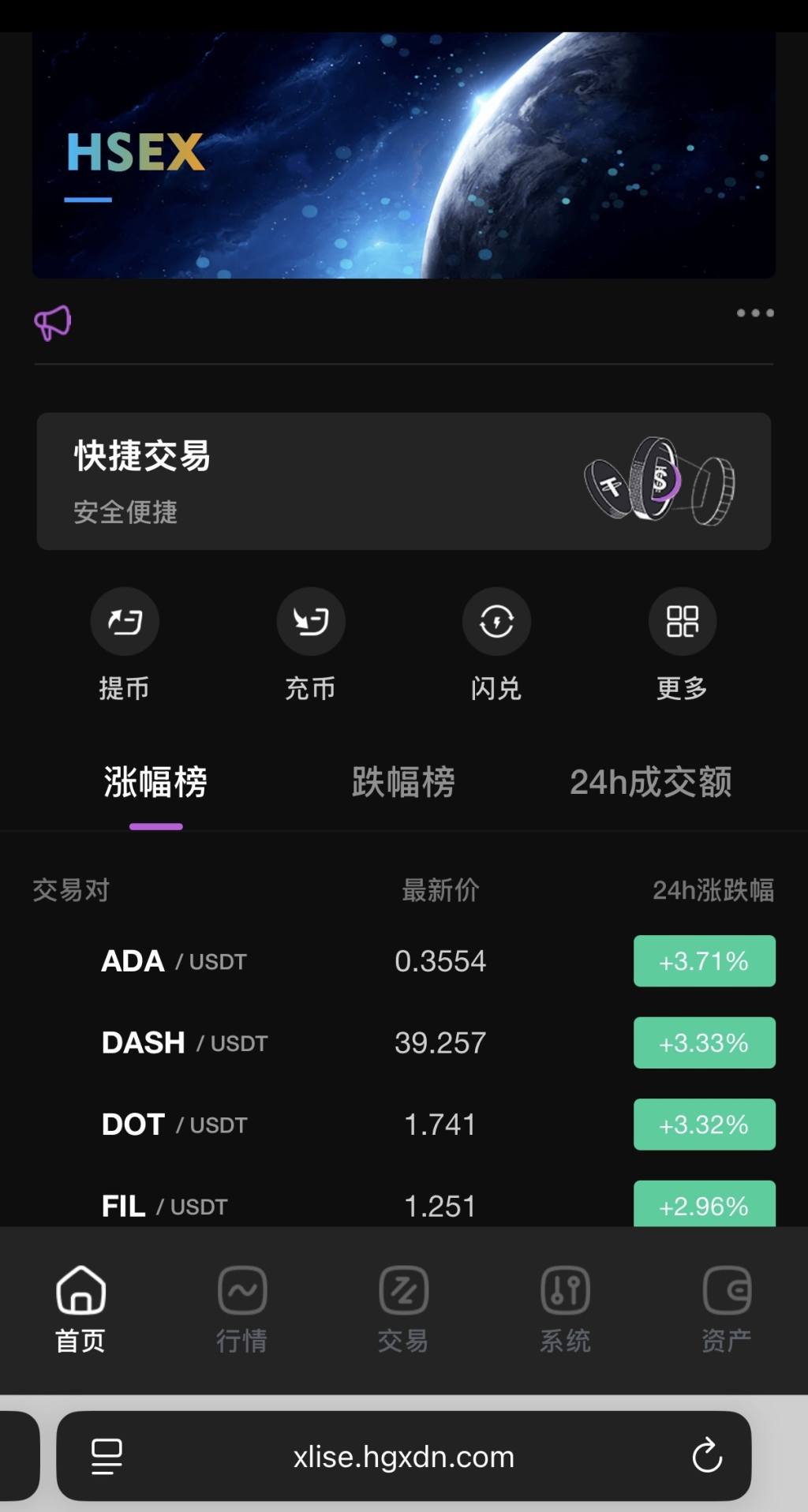Select the 涨幅榜 gainers tab
808x1512 pixels.
155,783
